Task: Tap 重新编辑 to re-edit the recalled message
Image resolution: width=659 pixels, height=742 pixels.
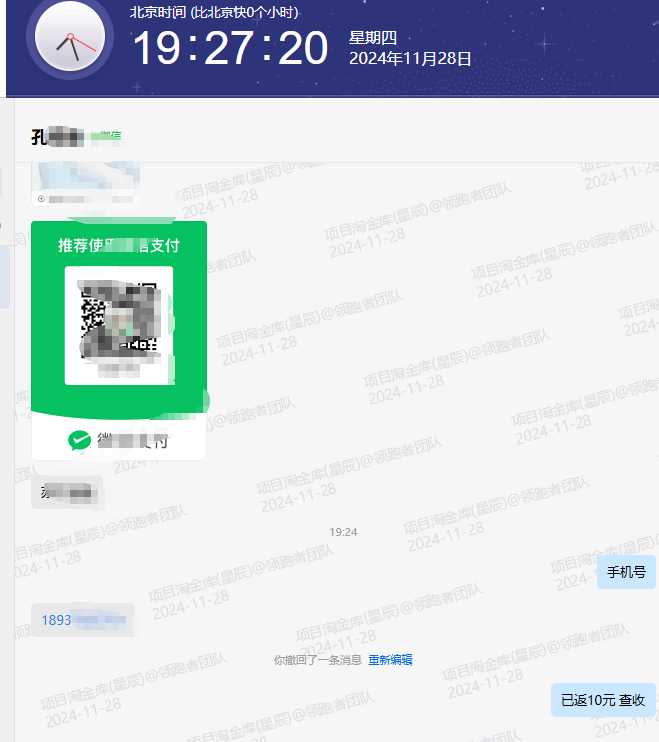Action: coord(390,660)
